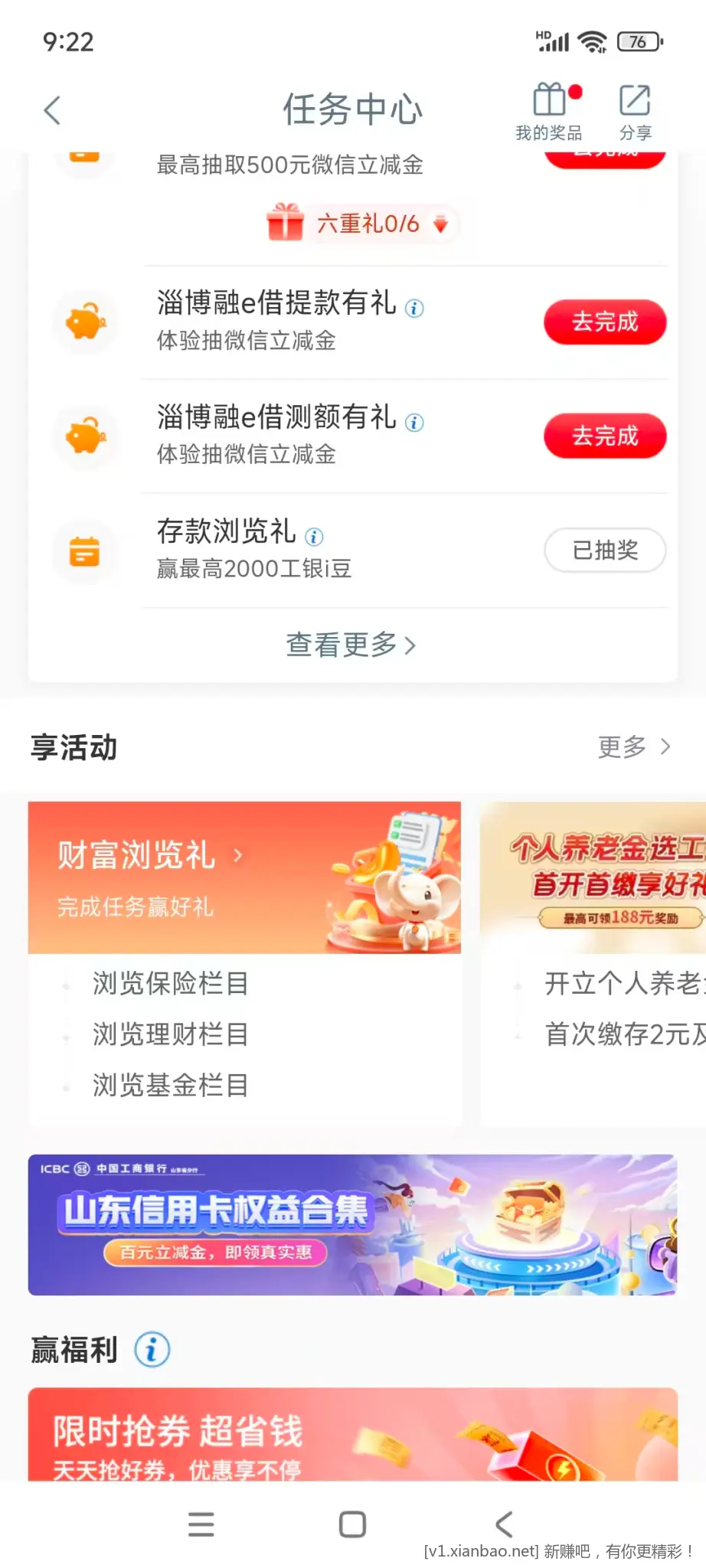Open the 限时抢券 超省钱 banner
706x1568 pixels.
tap(352, 1434)
